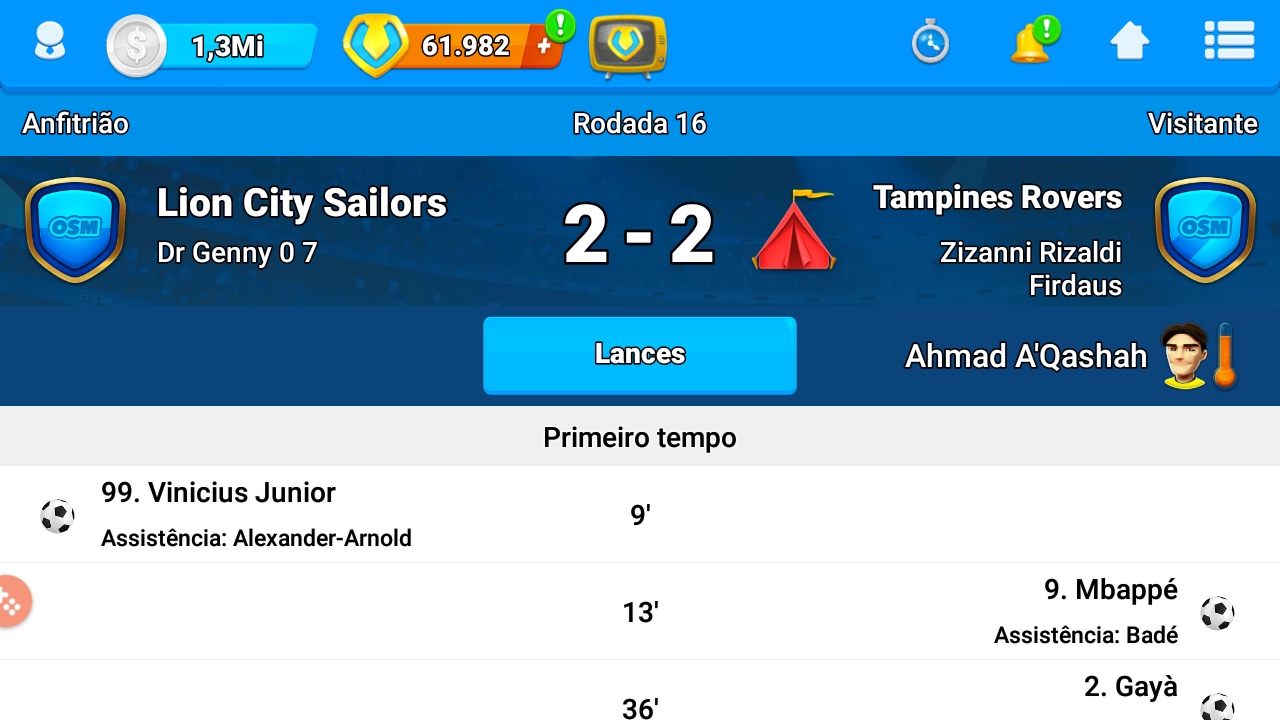Open the main menu list
This screenshot has height=720, width=1280.
click(x=1229, y=42)
